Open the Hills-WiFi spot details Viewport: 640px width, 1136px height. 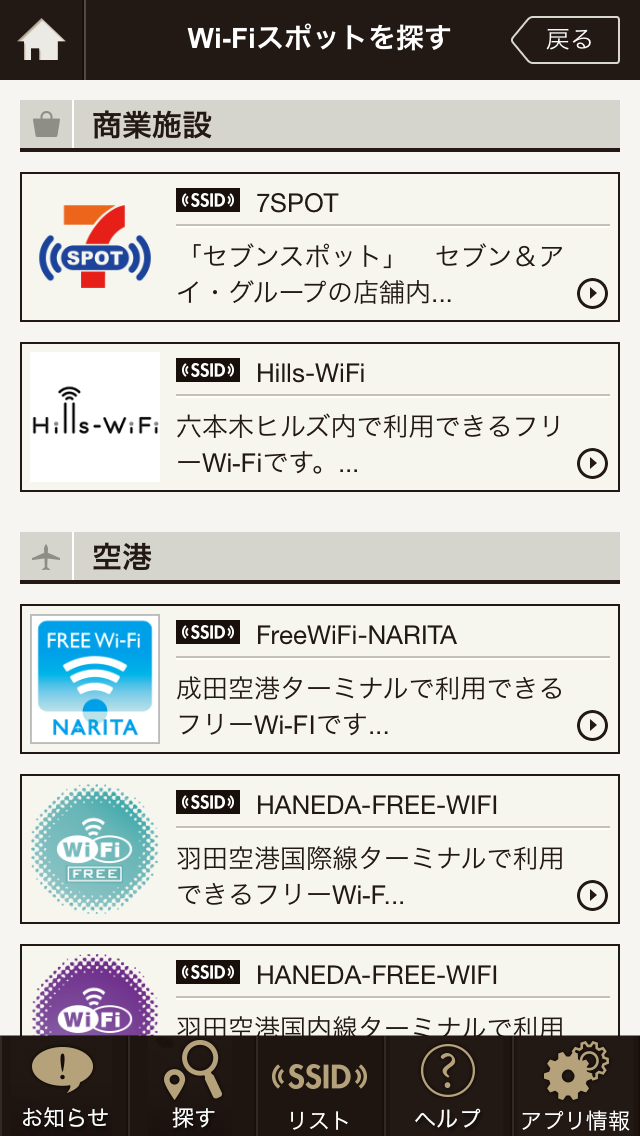coord(320,417)
